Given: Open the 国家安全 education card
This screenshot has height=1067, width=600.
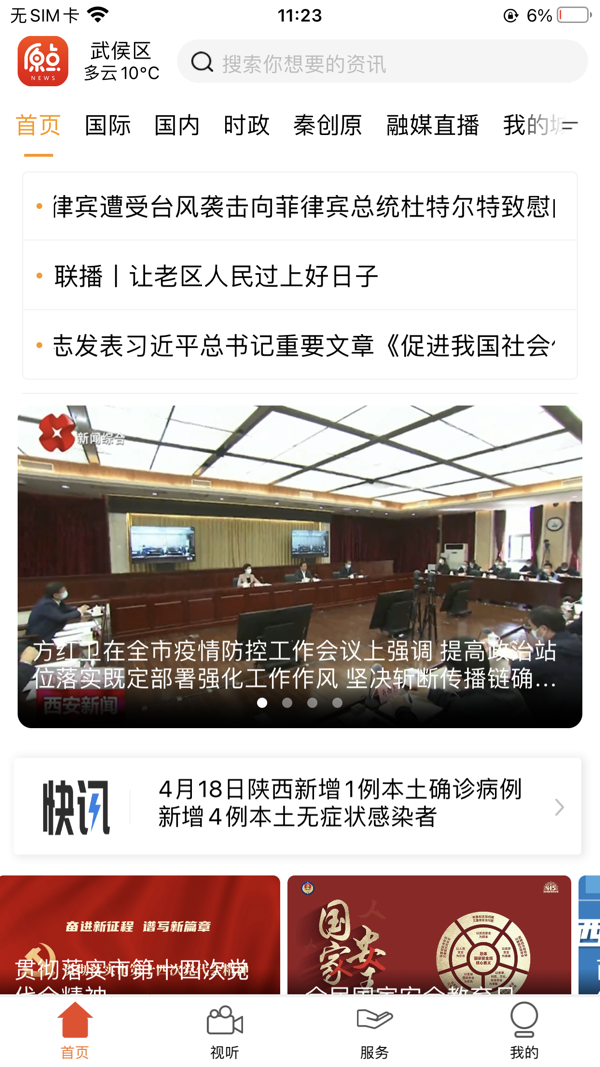Looking at the screenshot, I should pyautogui.click(x=428, y=935).
